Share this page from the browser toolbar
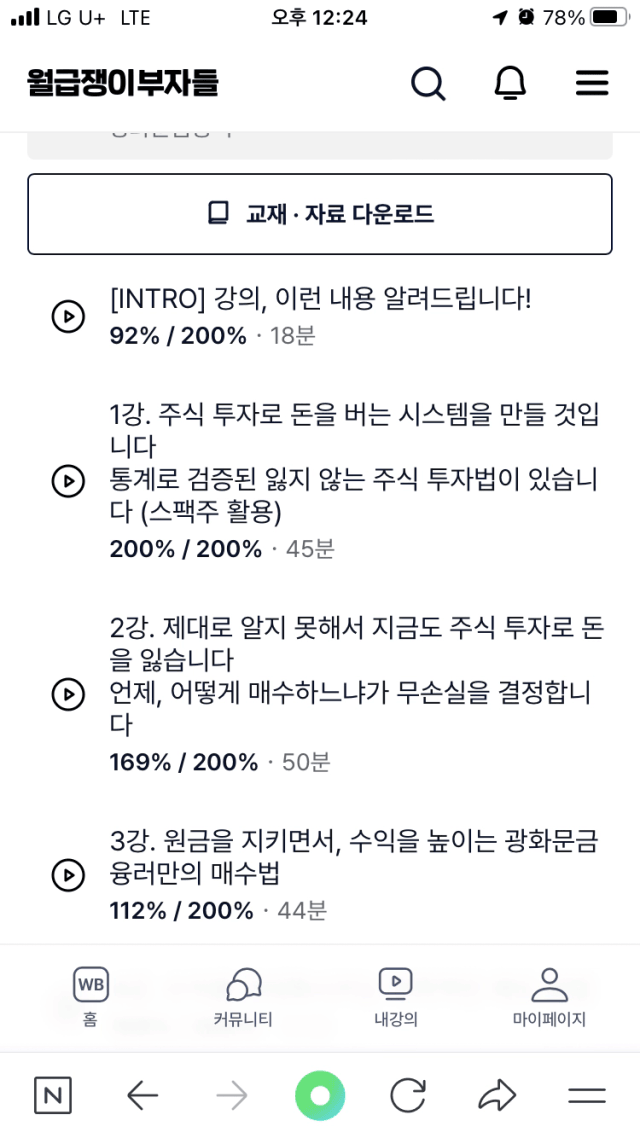Viewport: 640px width, 1138px height. [x=497, y=1095]
